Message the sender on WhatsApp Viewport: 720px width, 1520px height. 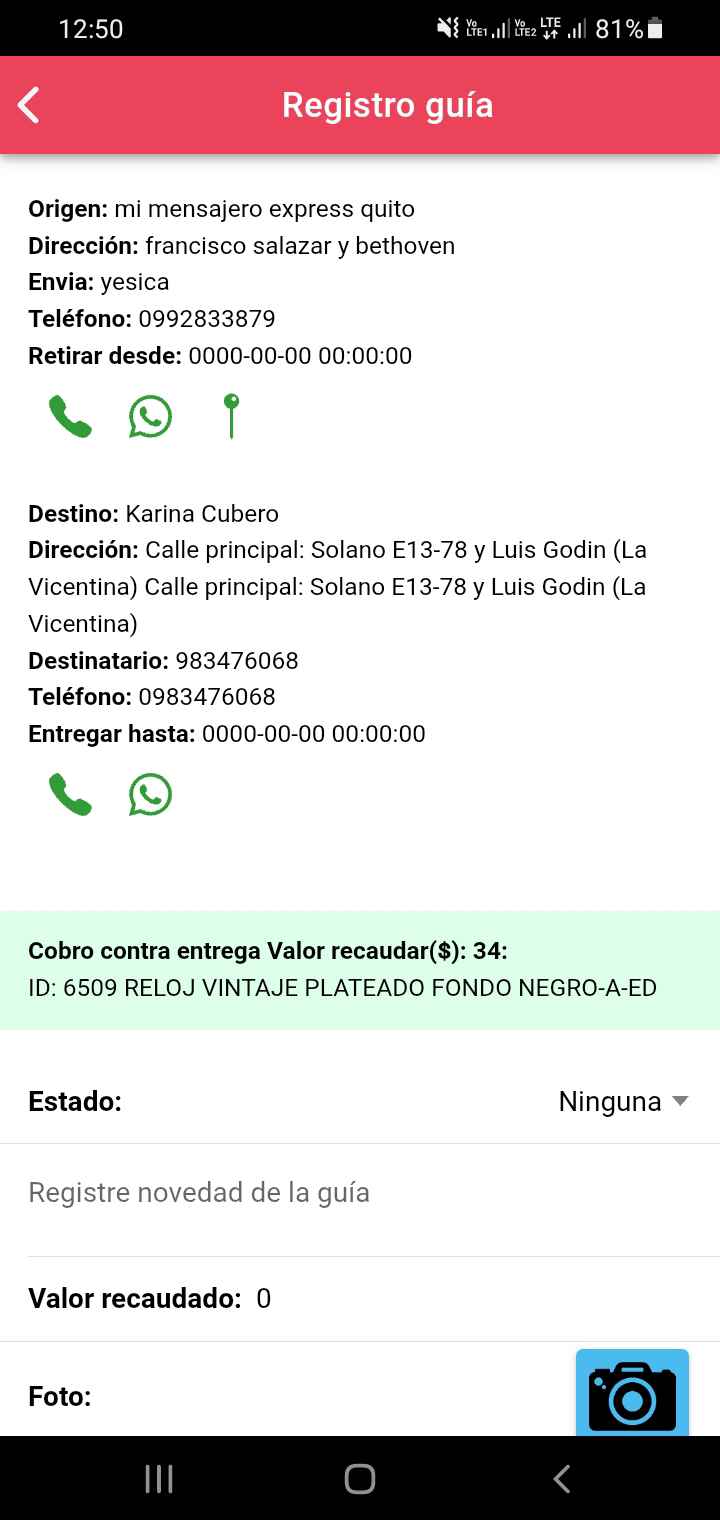click(150, 416)
